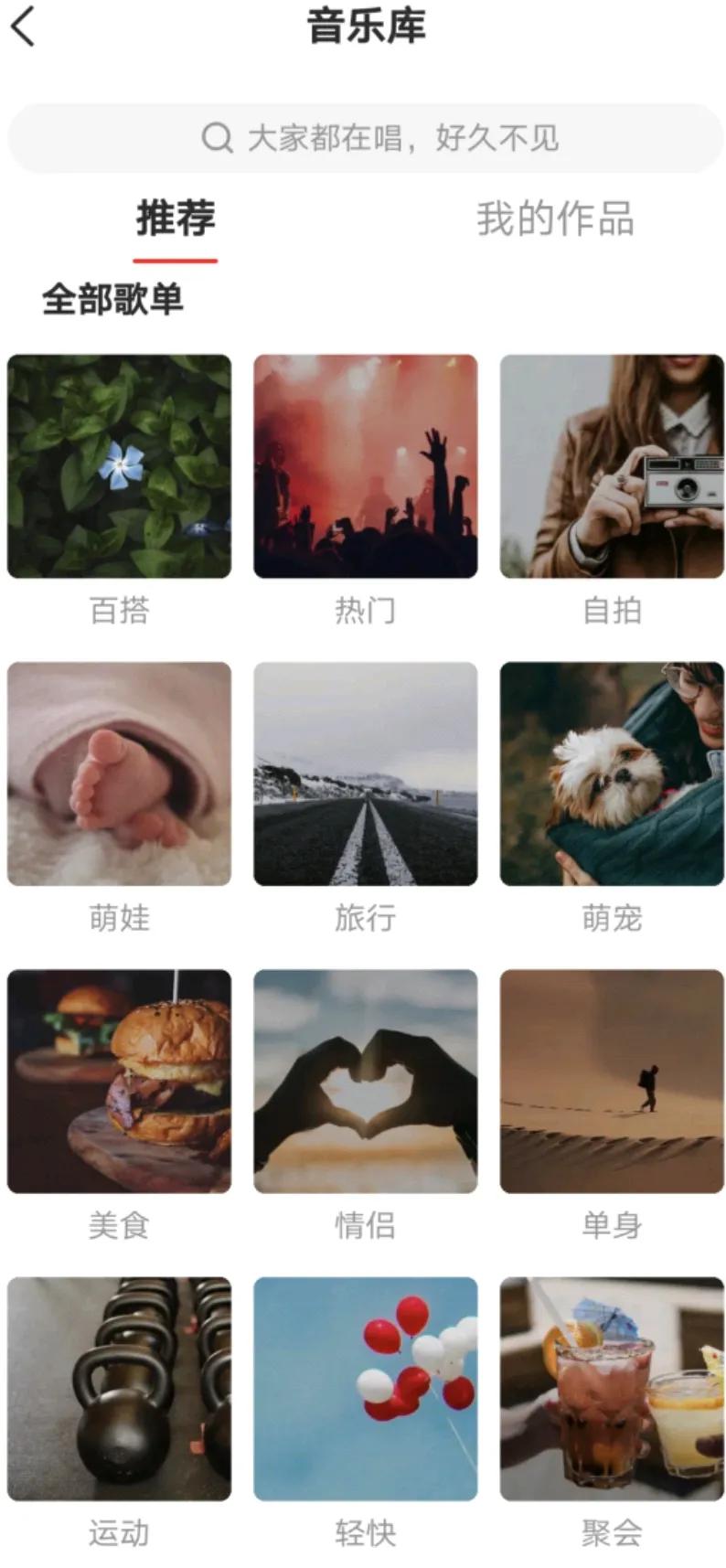Switch to the 推荐 tab
Image resolution: width=726 pixels, height=1568 pixels.
[x=176, y=219]
